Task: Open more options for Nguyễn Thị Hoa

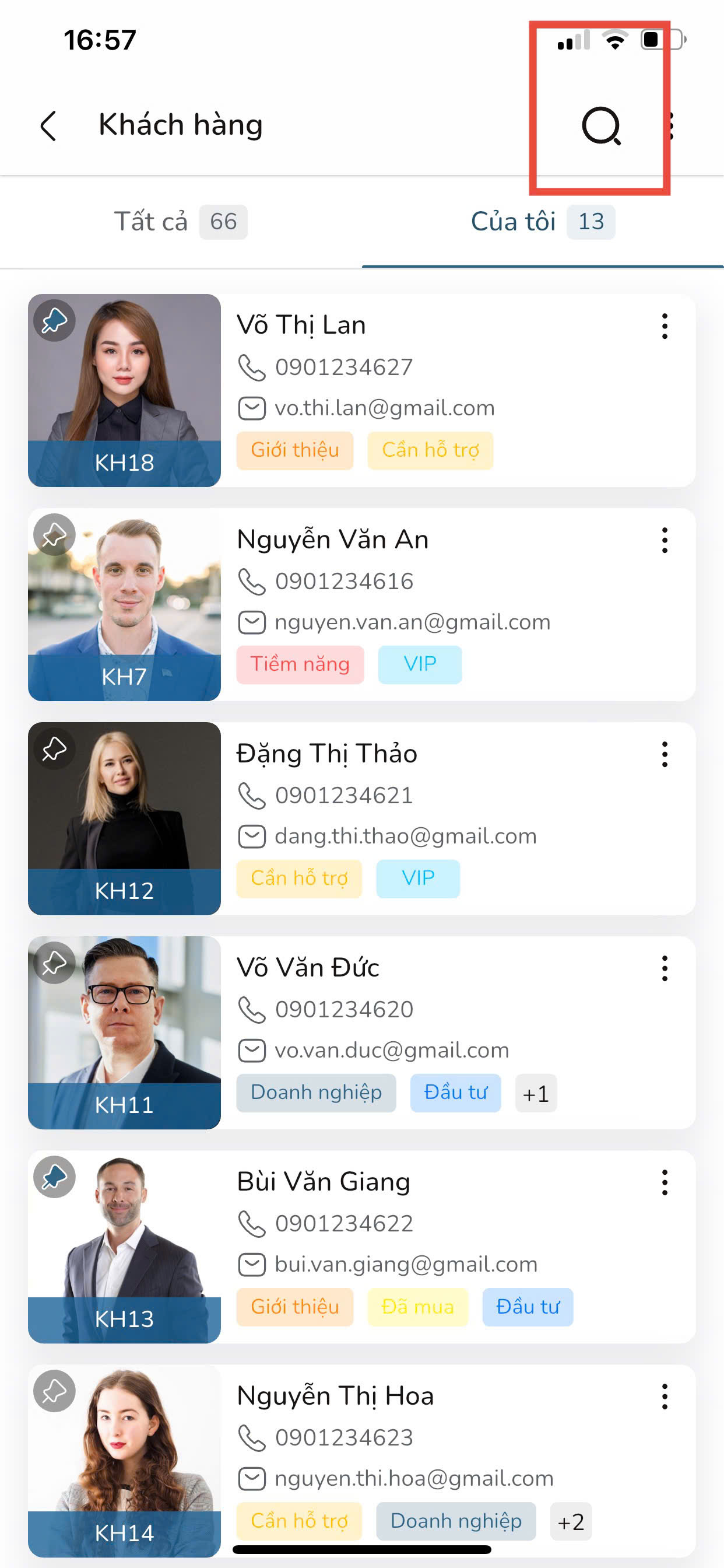Action: click(x=665, y=1397)
